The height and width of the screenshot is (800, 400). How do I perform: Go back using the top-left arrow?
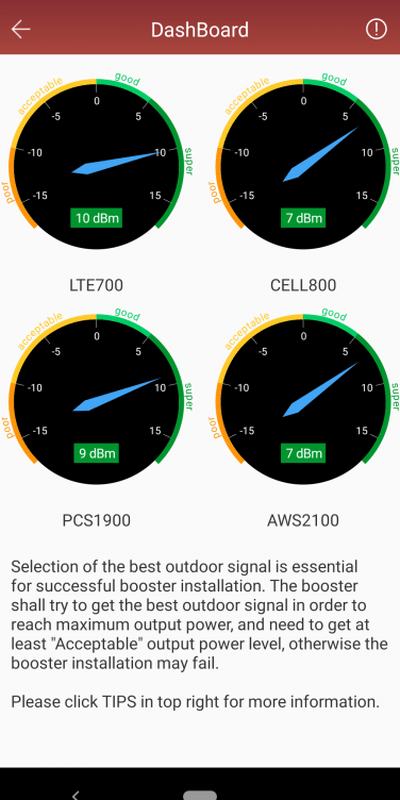coord(21,30)
